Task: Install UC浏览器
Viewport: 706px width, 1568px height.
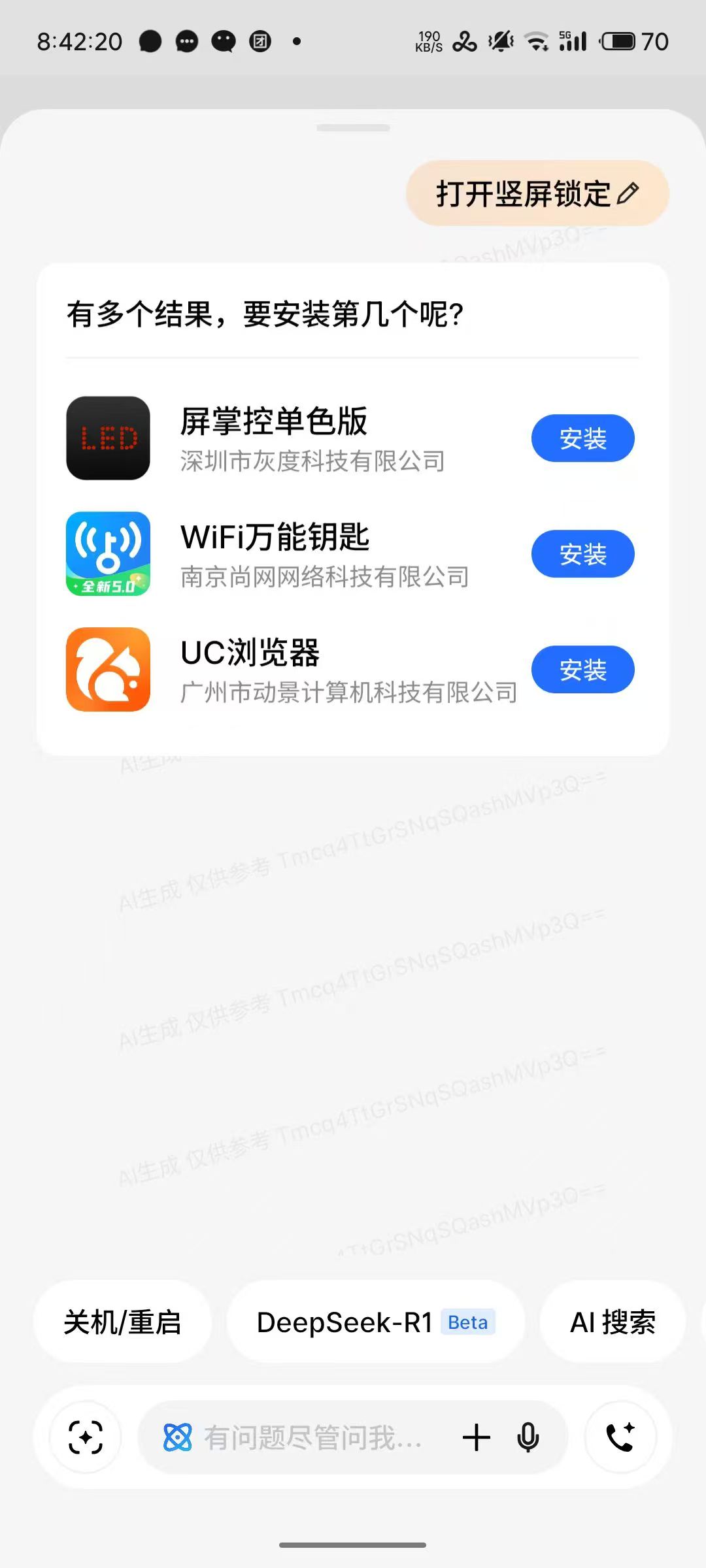Action: pos(582,670)
